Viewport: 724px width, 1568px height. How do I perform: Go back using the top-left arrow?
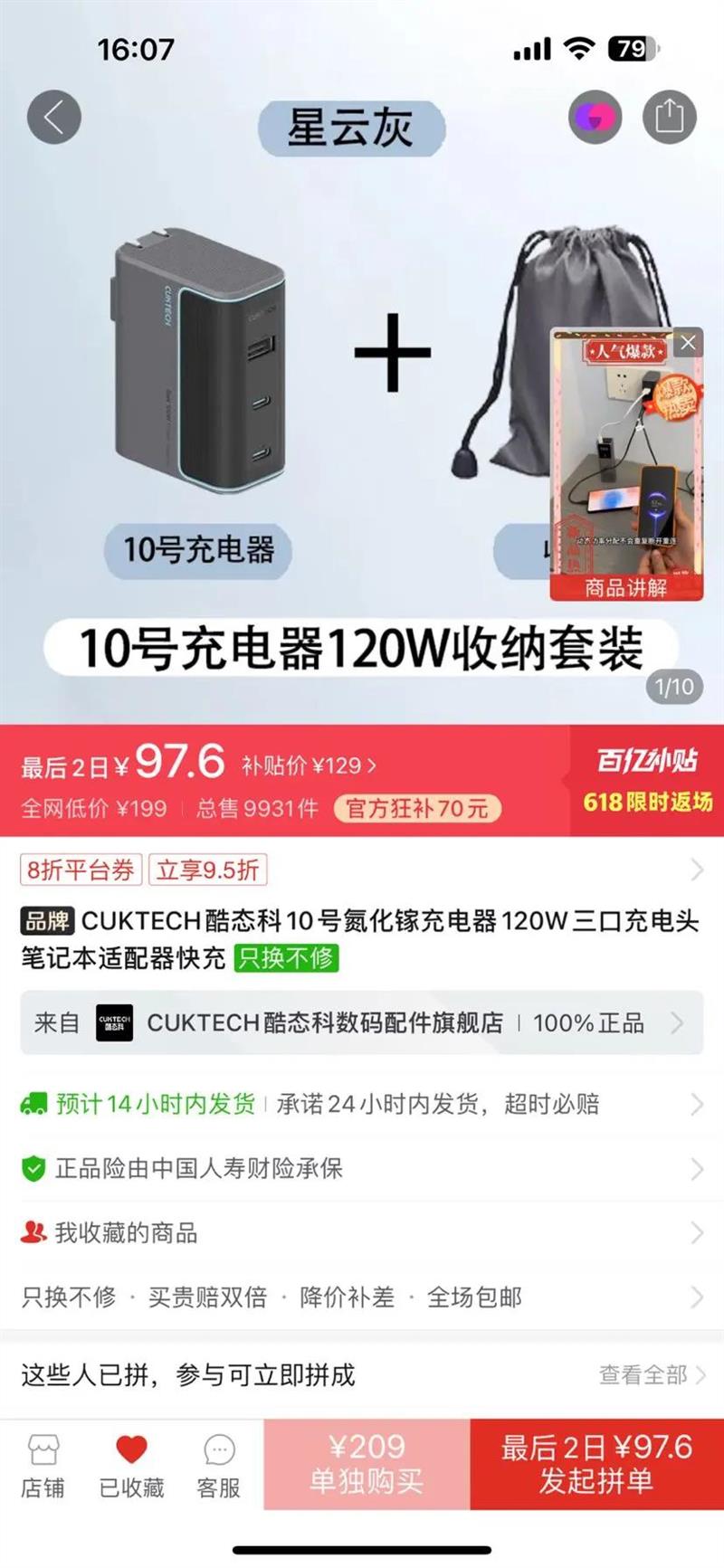(54, 117)
